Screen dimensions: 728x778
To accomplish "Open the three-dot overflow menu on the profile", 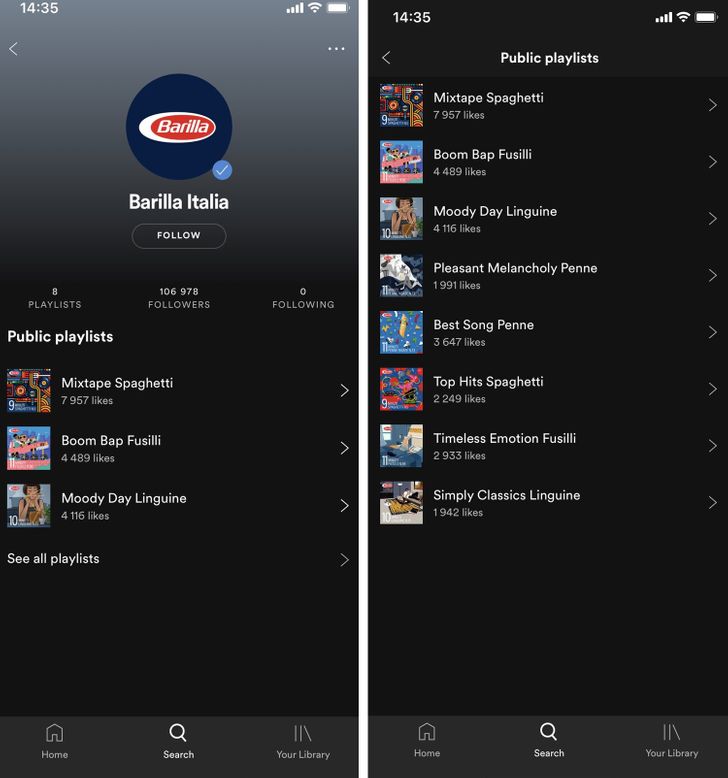I will [336, 49].
